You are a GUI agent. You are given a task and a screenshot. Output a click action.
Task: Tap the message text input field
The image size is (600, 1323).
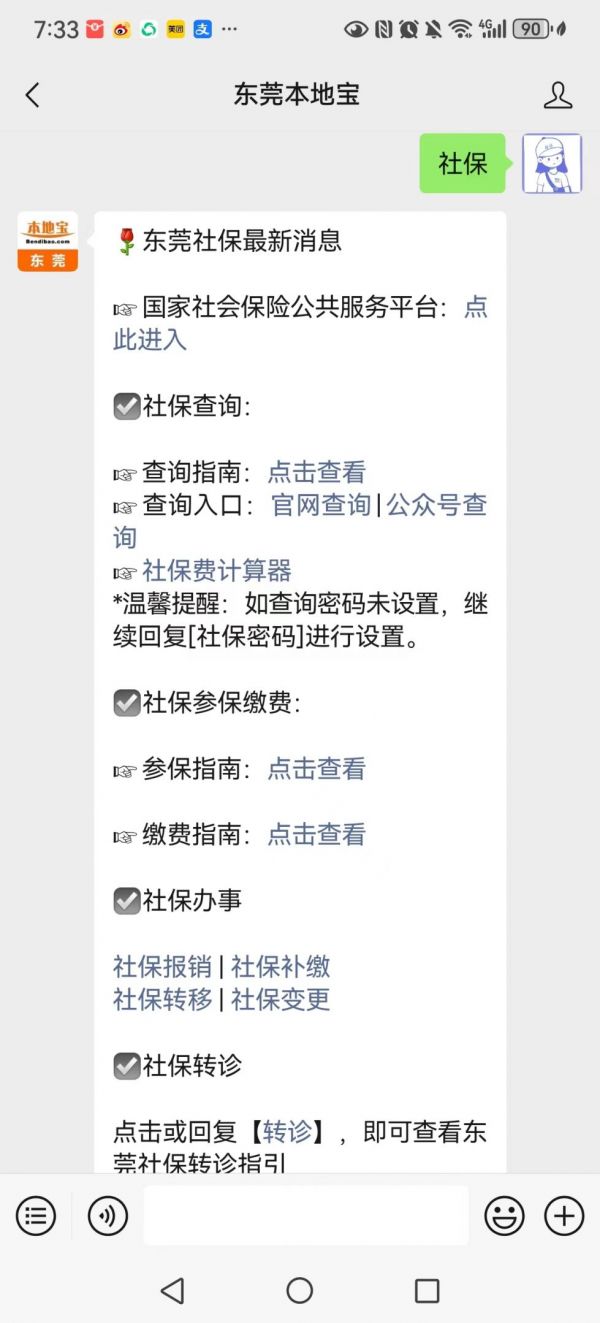[306, 1216]
